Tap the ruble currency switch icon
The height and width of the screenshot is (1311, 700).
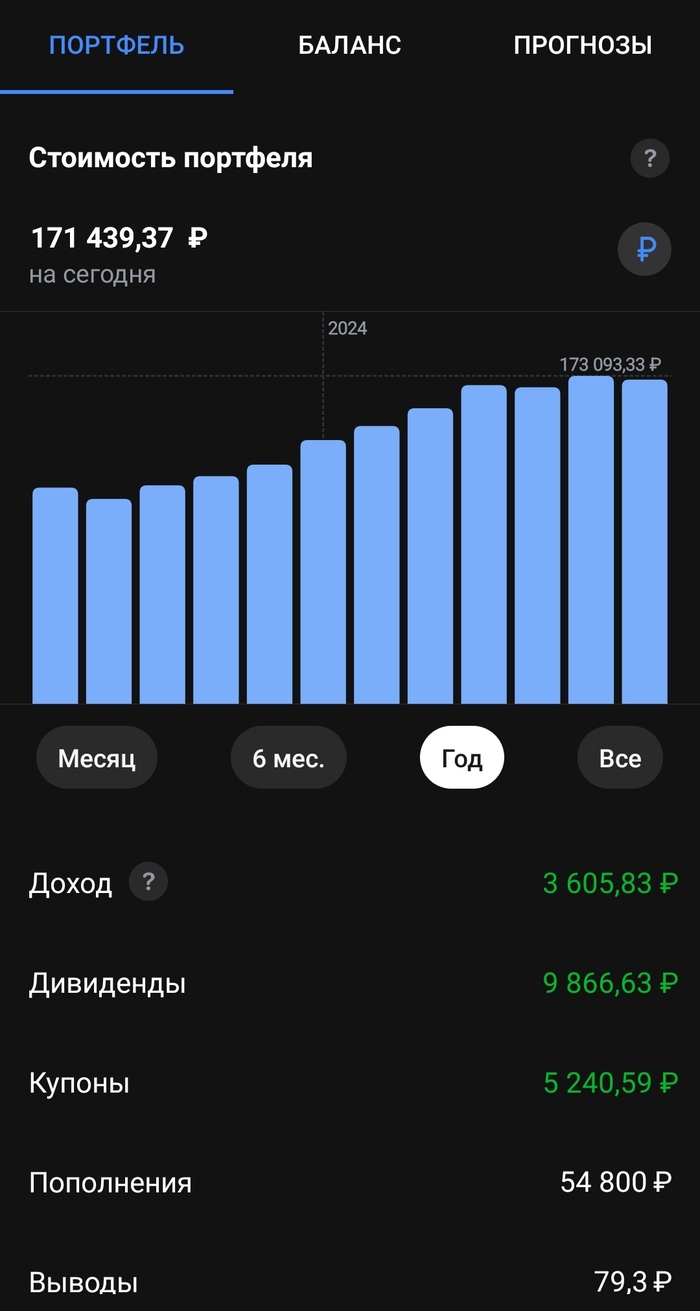(x=644, y=248)
